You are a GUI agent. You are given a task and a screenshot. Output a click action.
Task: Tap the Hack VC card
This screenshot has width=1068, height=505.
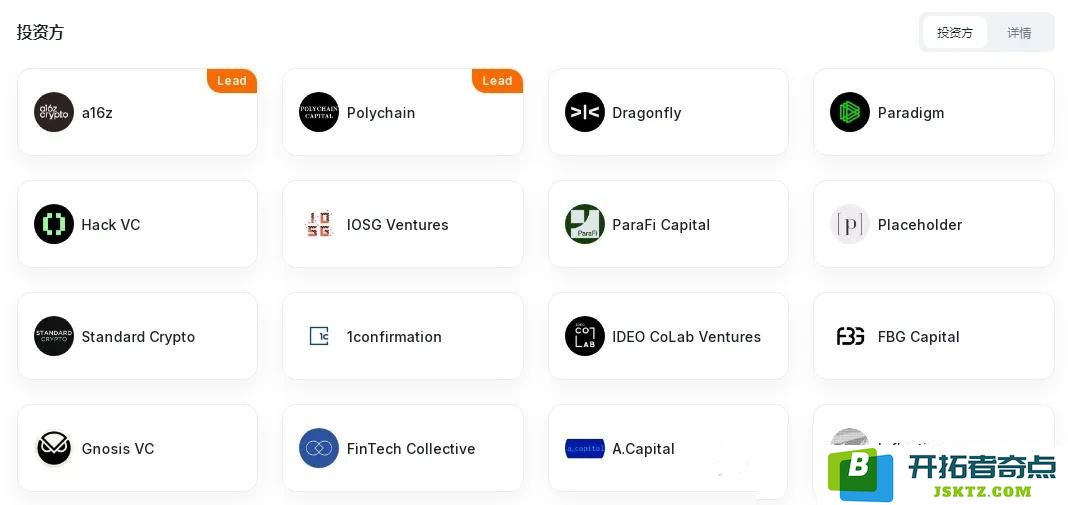[137, 225]
